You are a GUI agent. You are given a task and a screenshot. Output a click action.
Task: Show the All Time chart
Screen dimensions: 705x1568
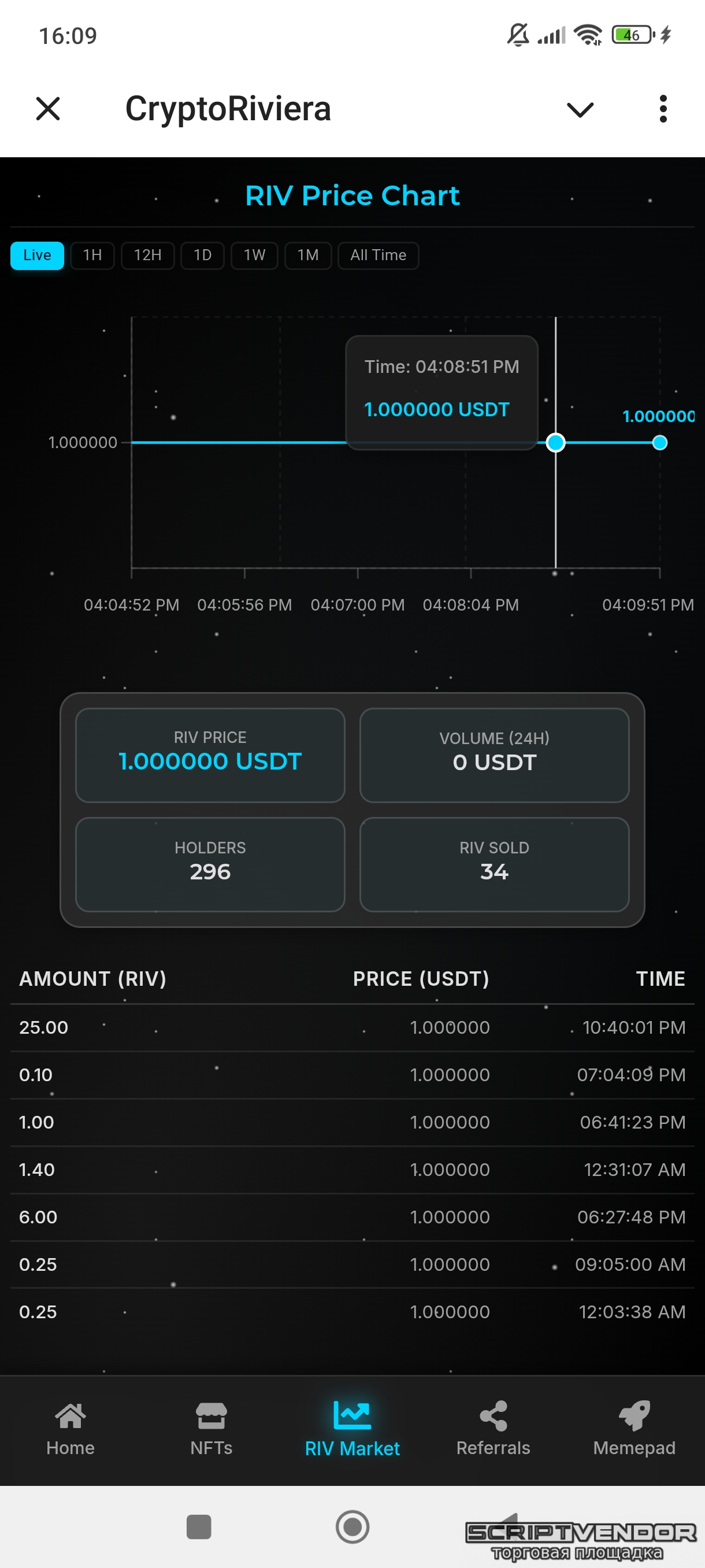(378, 255)
